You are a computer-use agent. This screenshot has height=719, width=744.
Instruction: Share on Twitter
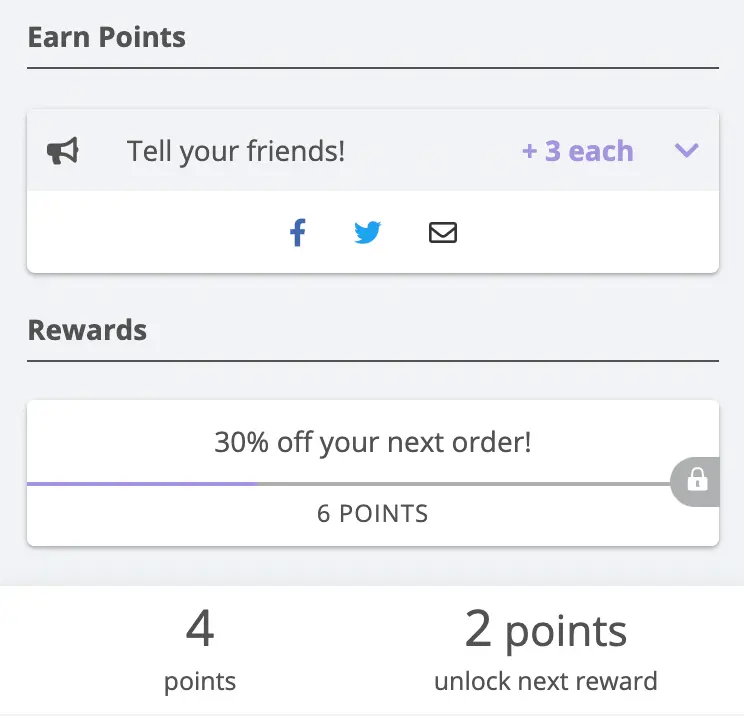(368, 233)
